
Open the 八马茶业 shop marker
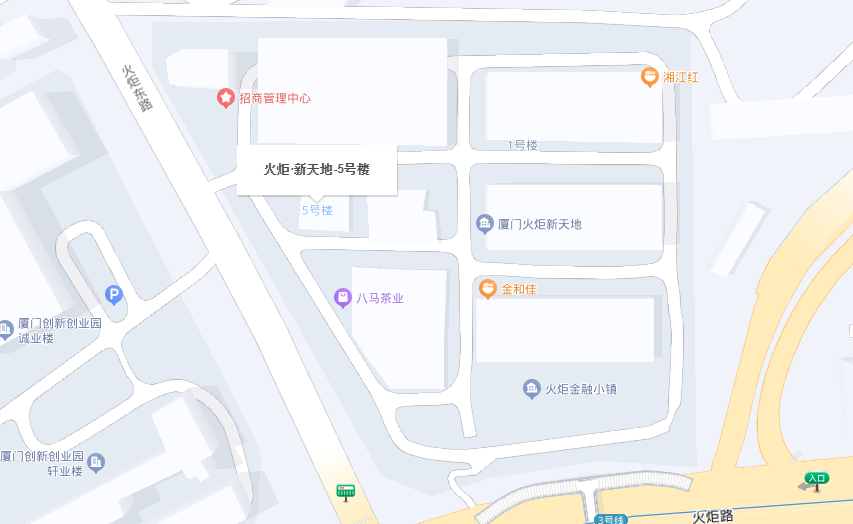coord(343,298)
